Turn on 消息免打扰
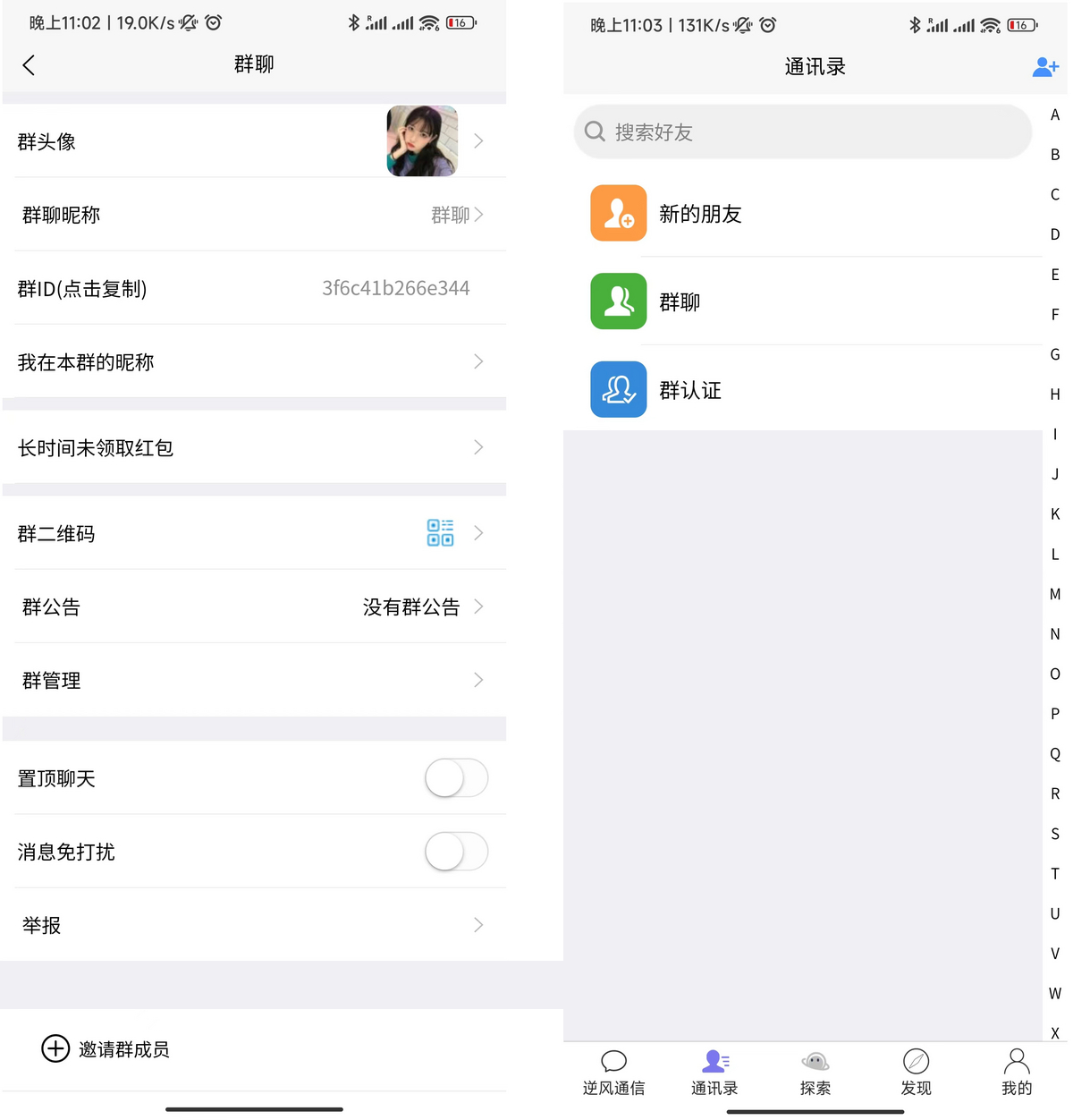 click(456, 852)
